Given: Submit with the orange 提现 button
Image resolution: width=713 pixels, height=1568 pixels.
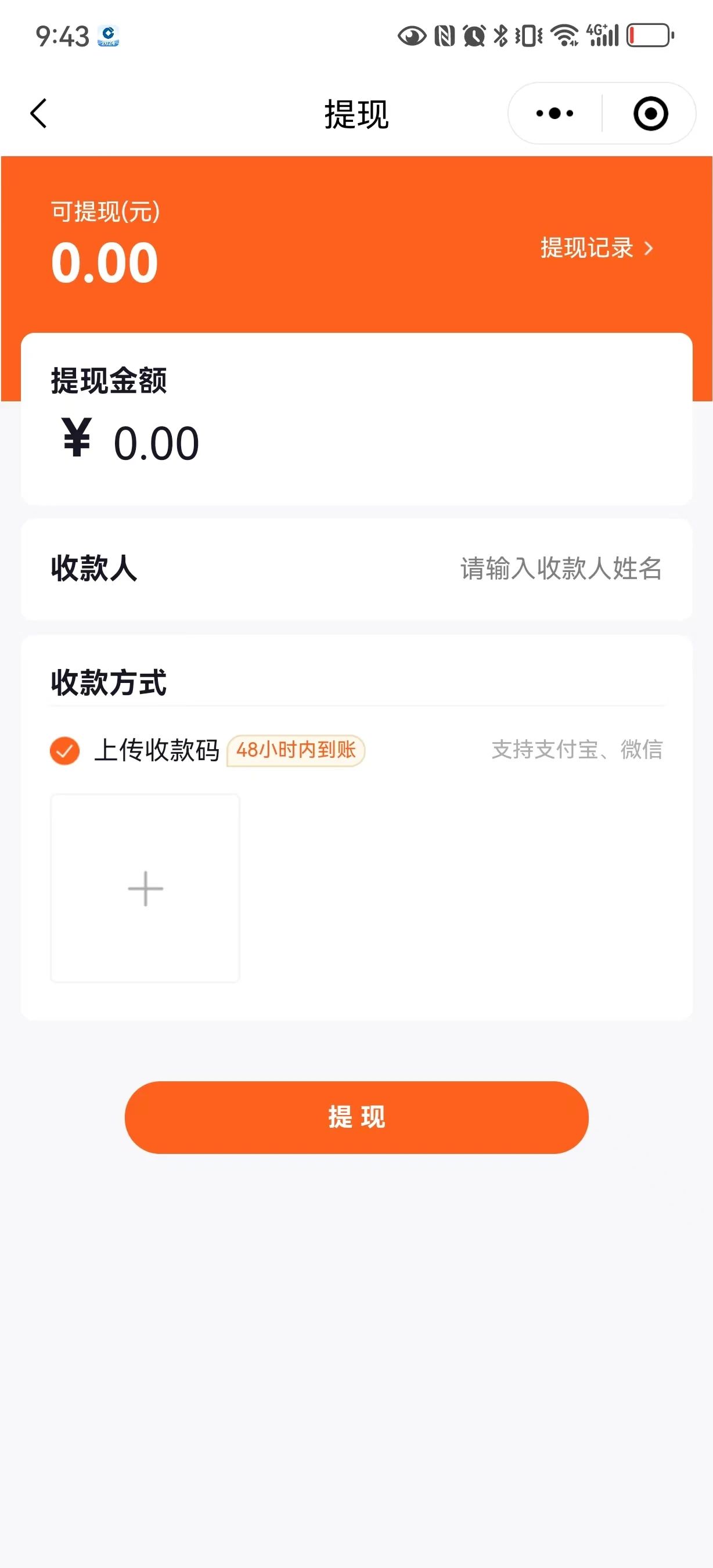Looking at the screenshot, I should coord(356,1117).
